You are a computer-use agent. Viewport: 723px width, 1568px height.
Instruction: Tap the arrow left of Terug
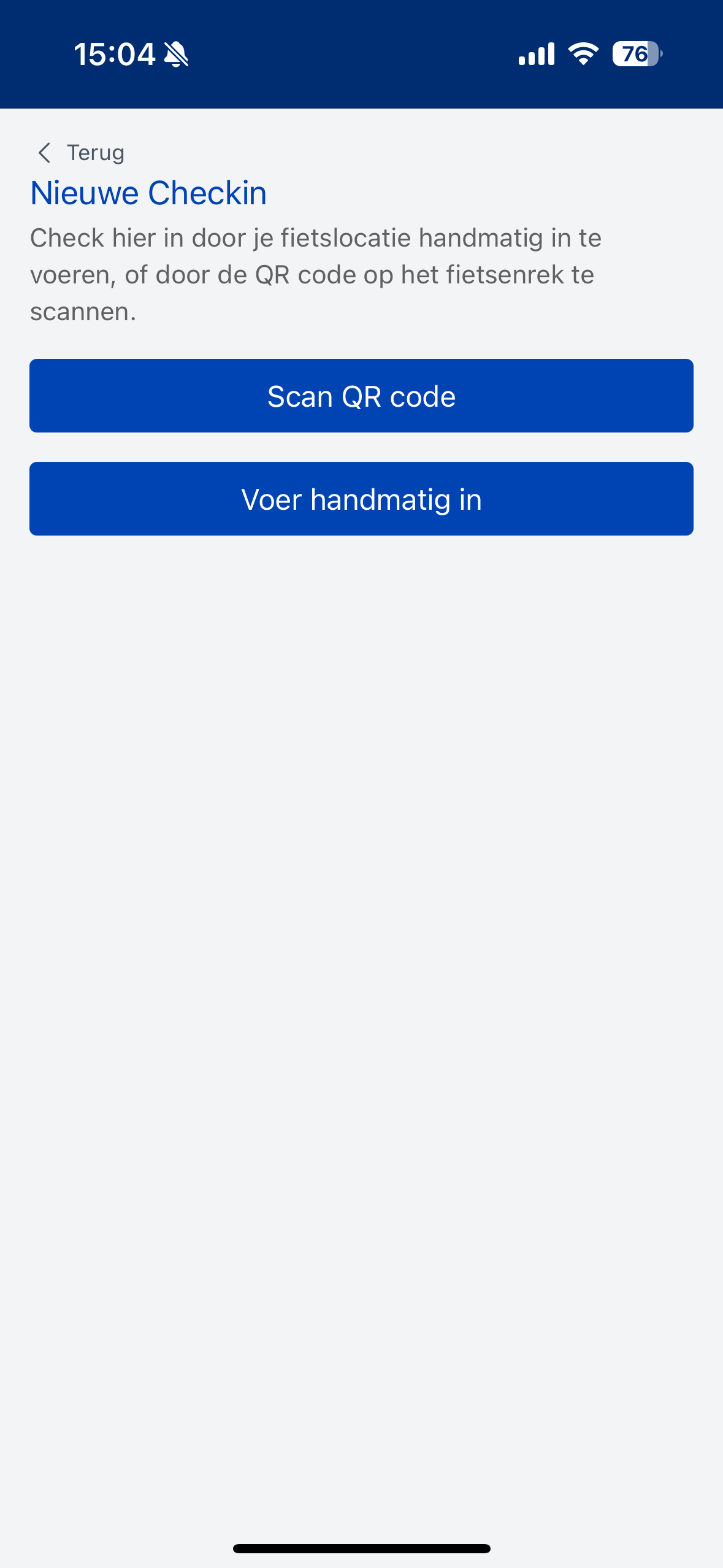45,152
